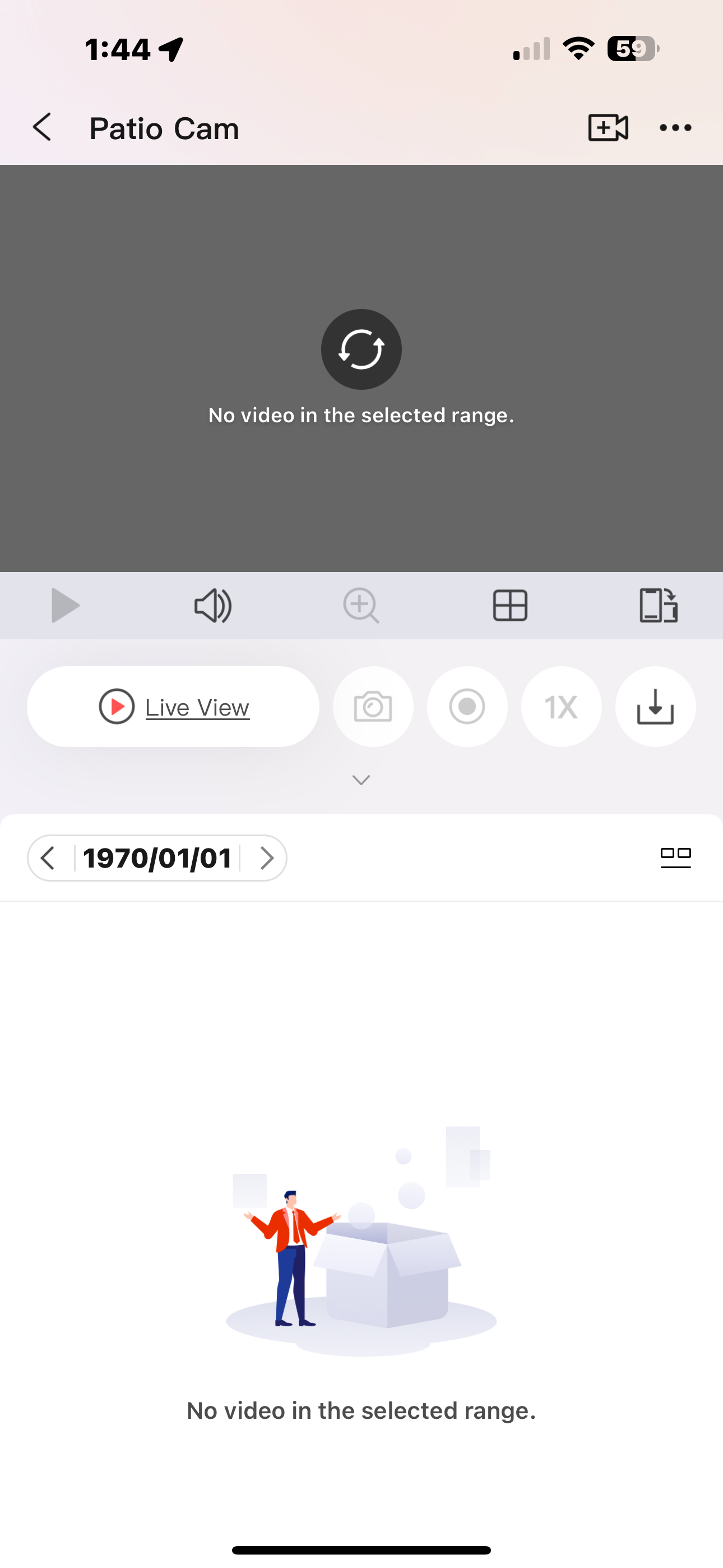
Task: Start recording a clip
Action: (467, 707)
